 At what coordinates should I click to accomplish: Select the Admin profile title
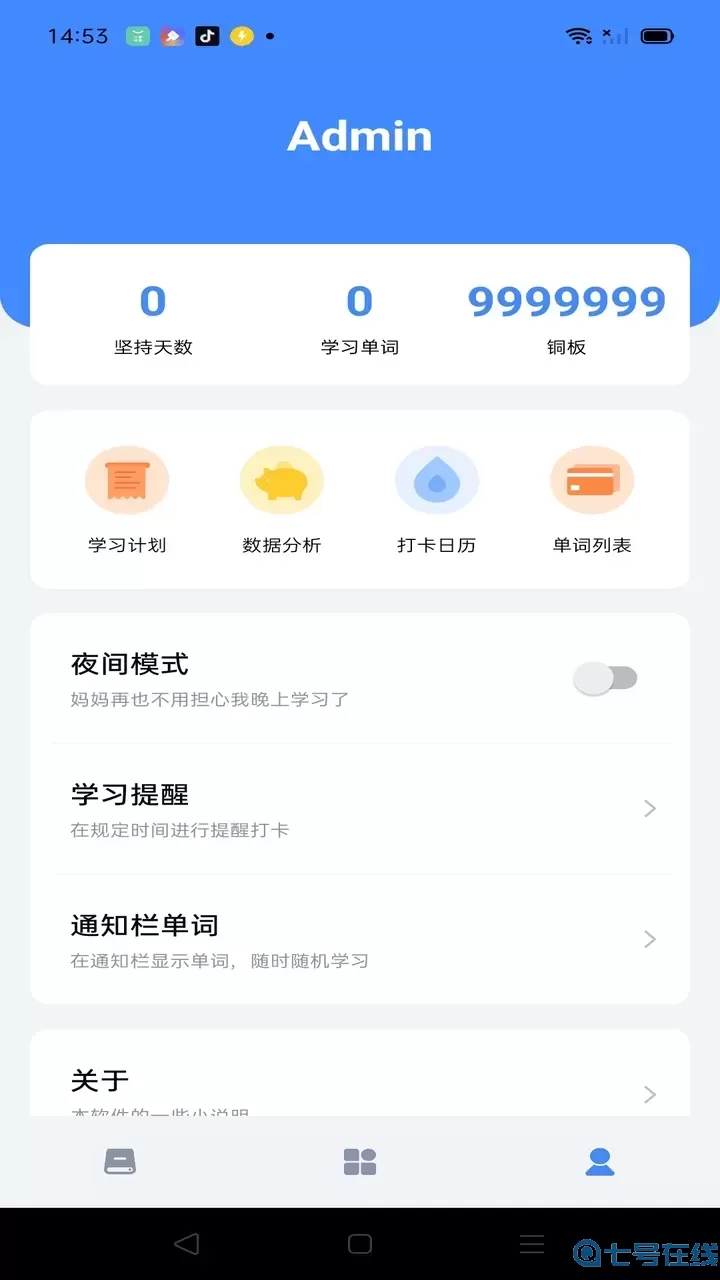click(x=359, y=136)
